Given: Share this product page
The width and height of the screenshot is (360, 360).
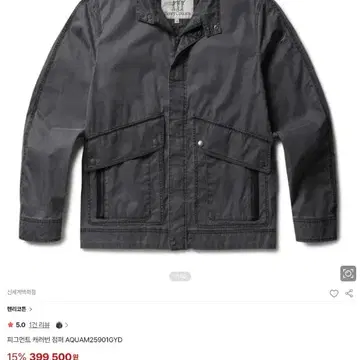Looking at the screenshot, I should (x=349, y=293).
